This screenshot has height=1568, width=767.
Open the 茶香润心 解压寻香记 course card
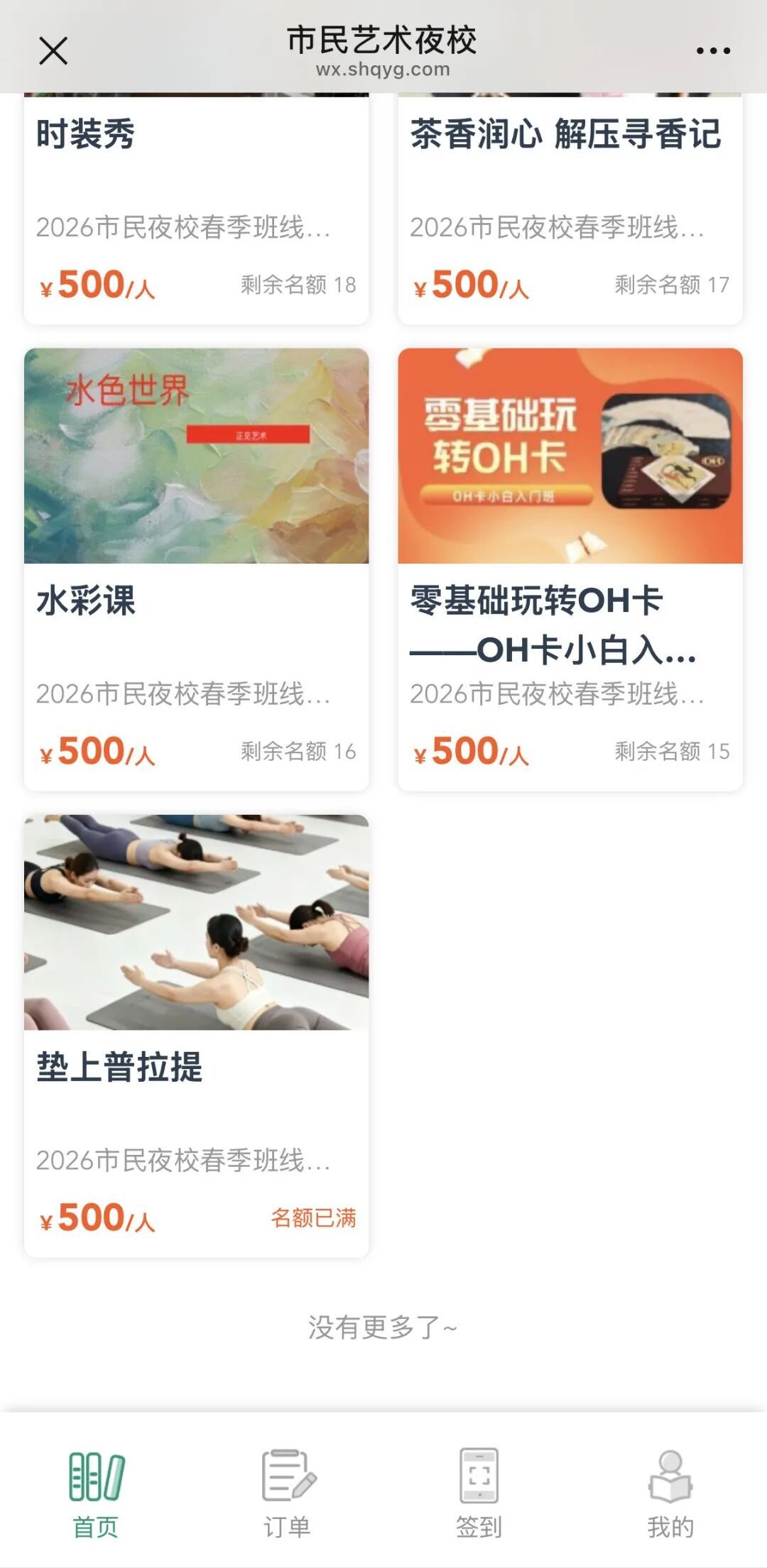tap(570, 206)
